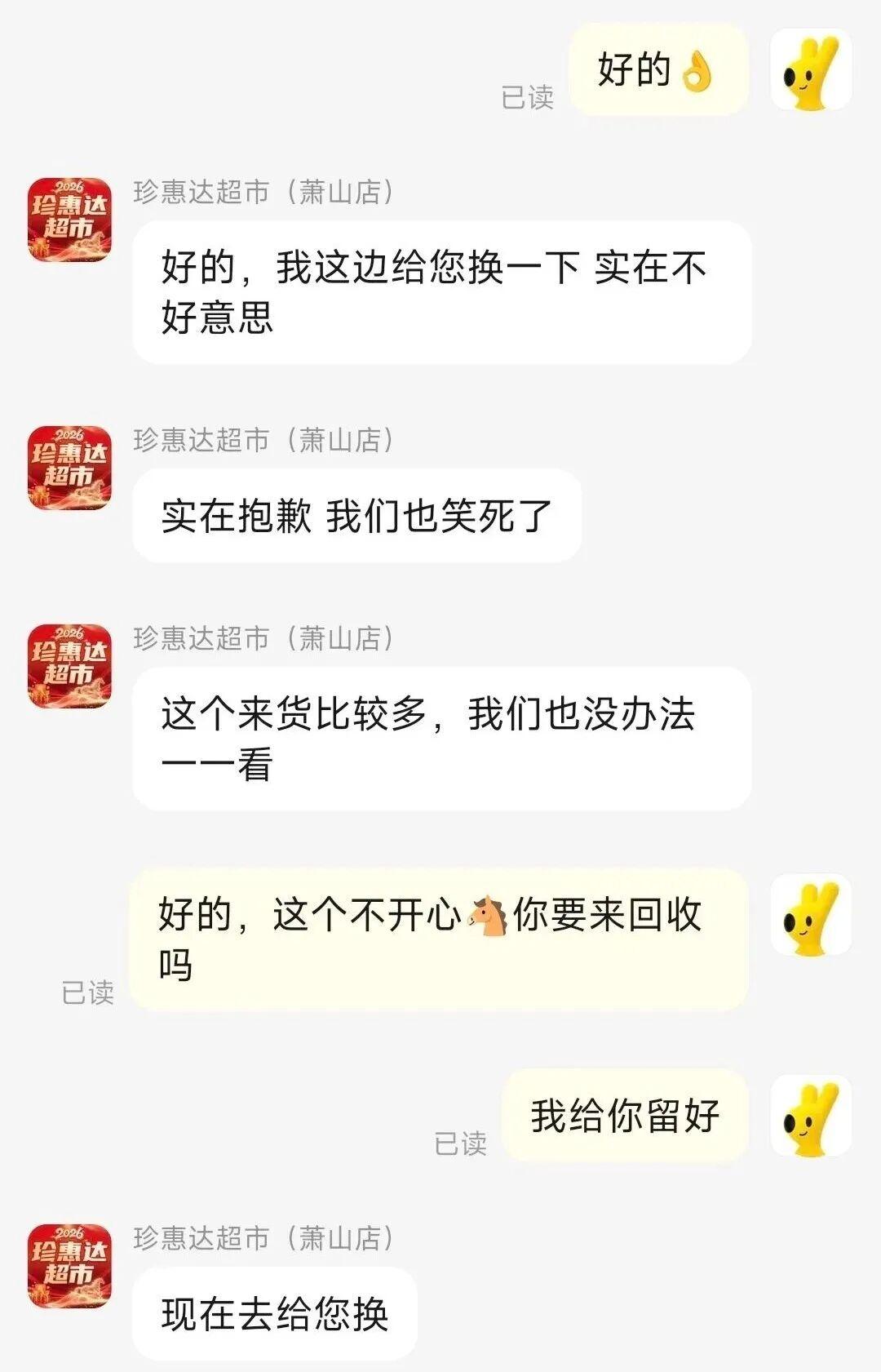Viewport: 881px width, 1372px height.
Task: Open the store name above '实在抱歉' bubble
Action: point(265,441)
